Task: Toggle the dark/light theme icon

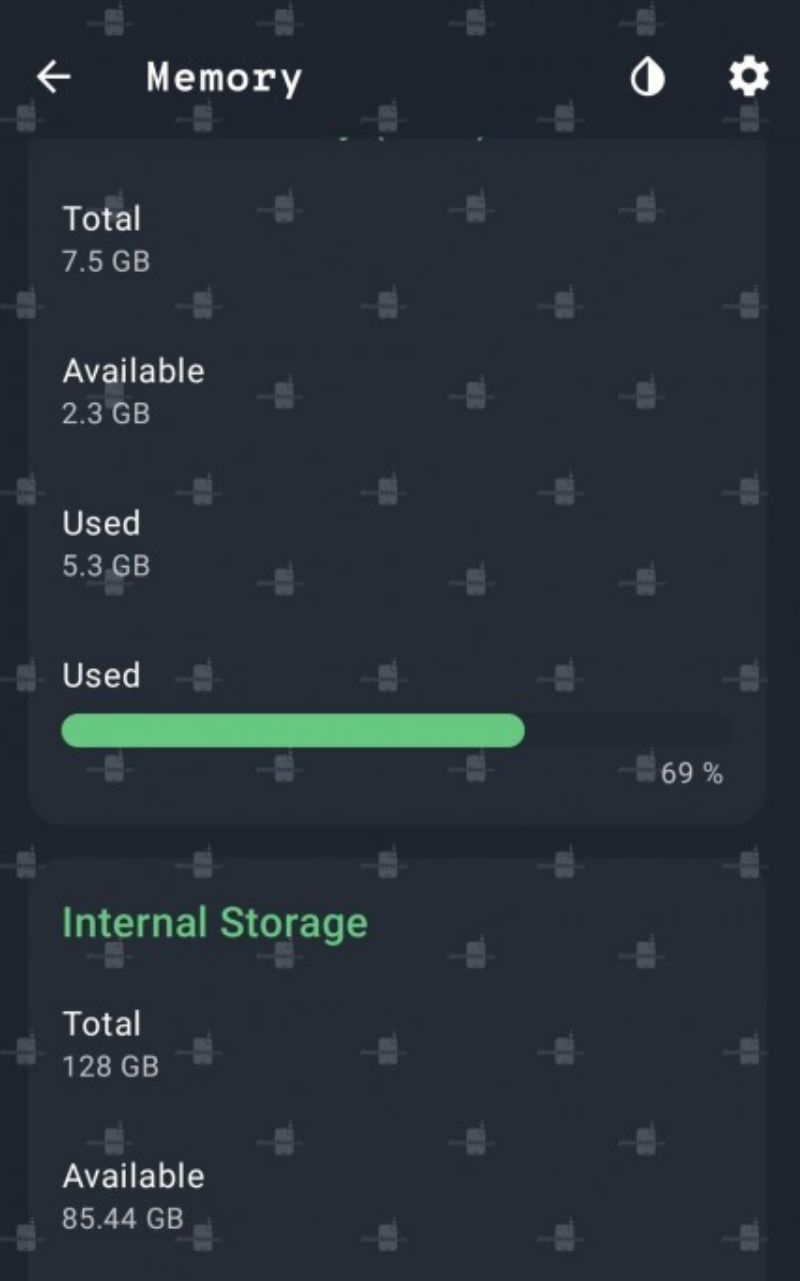Action: click(x=647, y=77)
